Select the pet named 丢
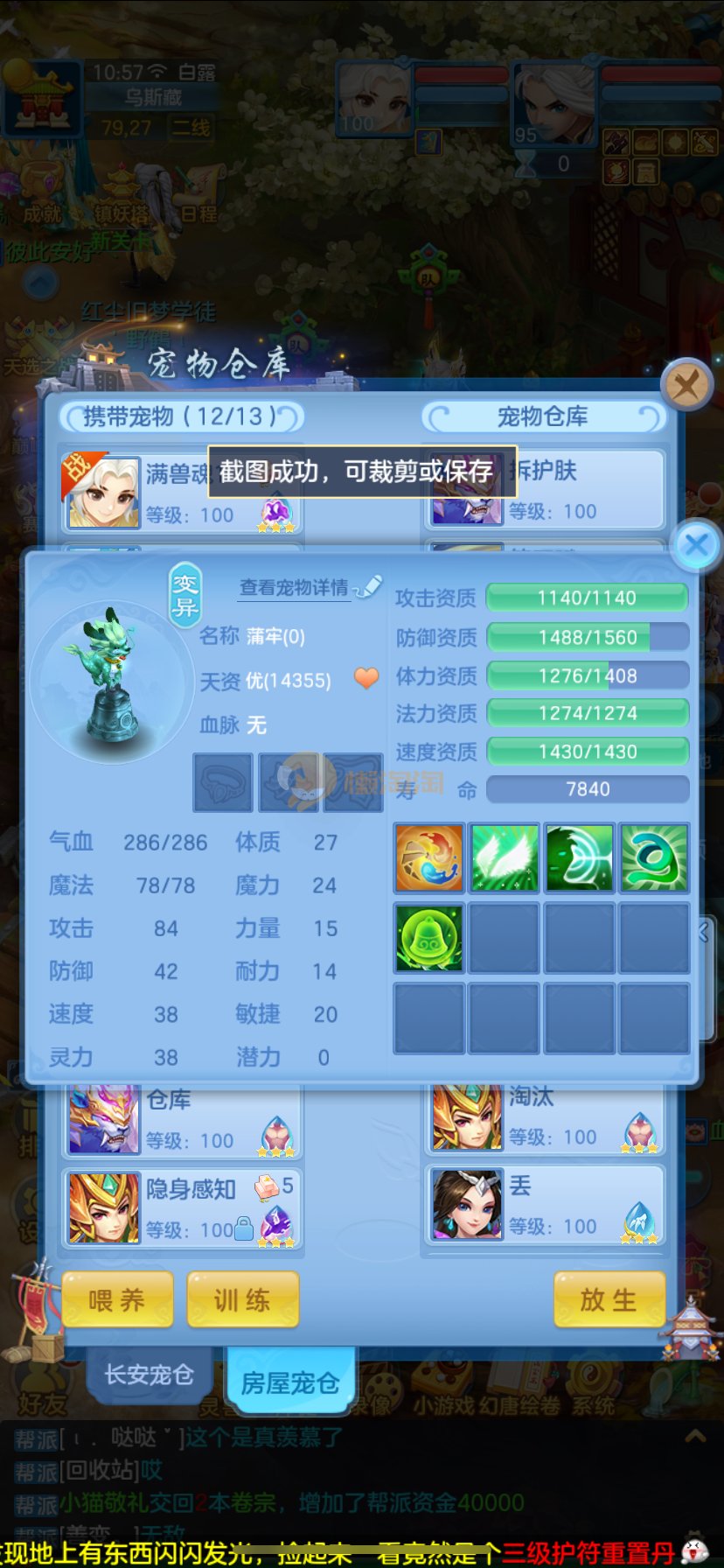The image size is (724, 1568). coord(544,1205)
